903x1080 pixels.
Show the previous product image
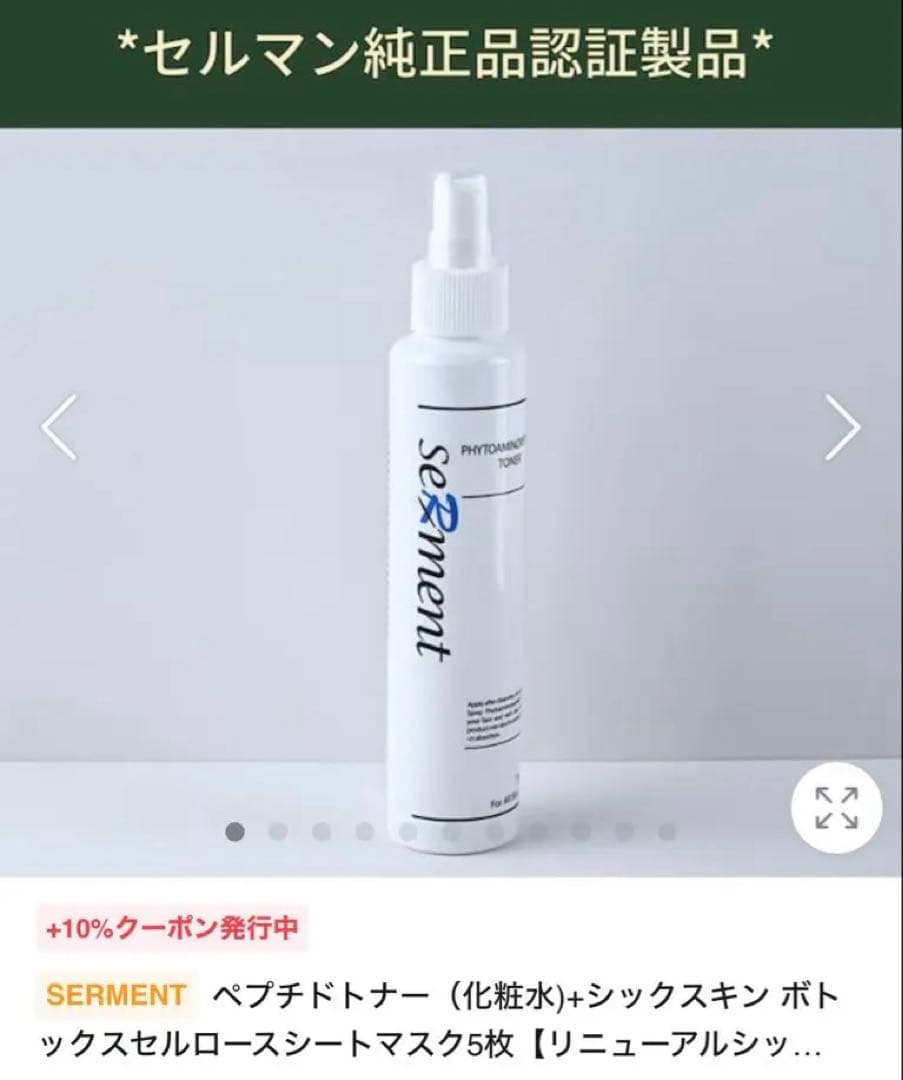pyautogui.click(x=59, y=428)
